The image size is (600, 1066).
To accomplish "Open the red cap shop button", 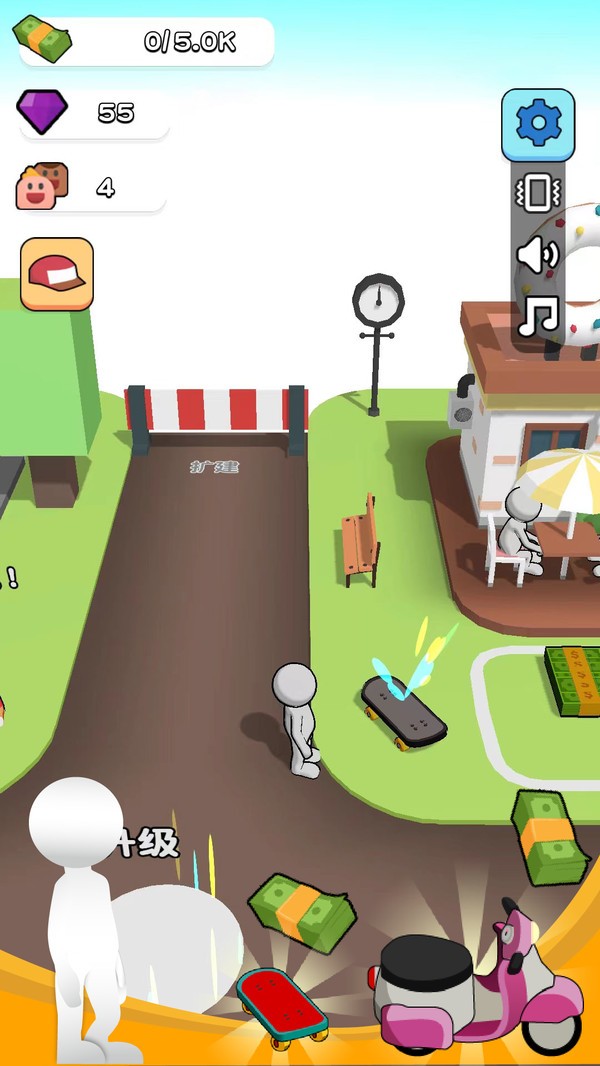I will pyautogui.click(x=57, y=274).
